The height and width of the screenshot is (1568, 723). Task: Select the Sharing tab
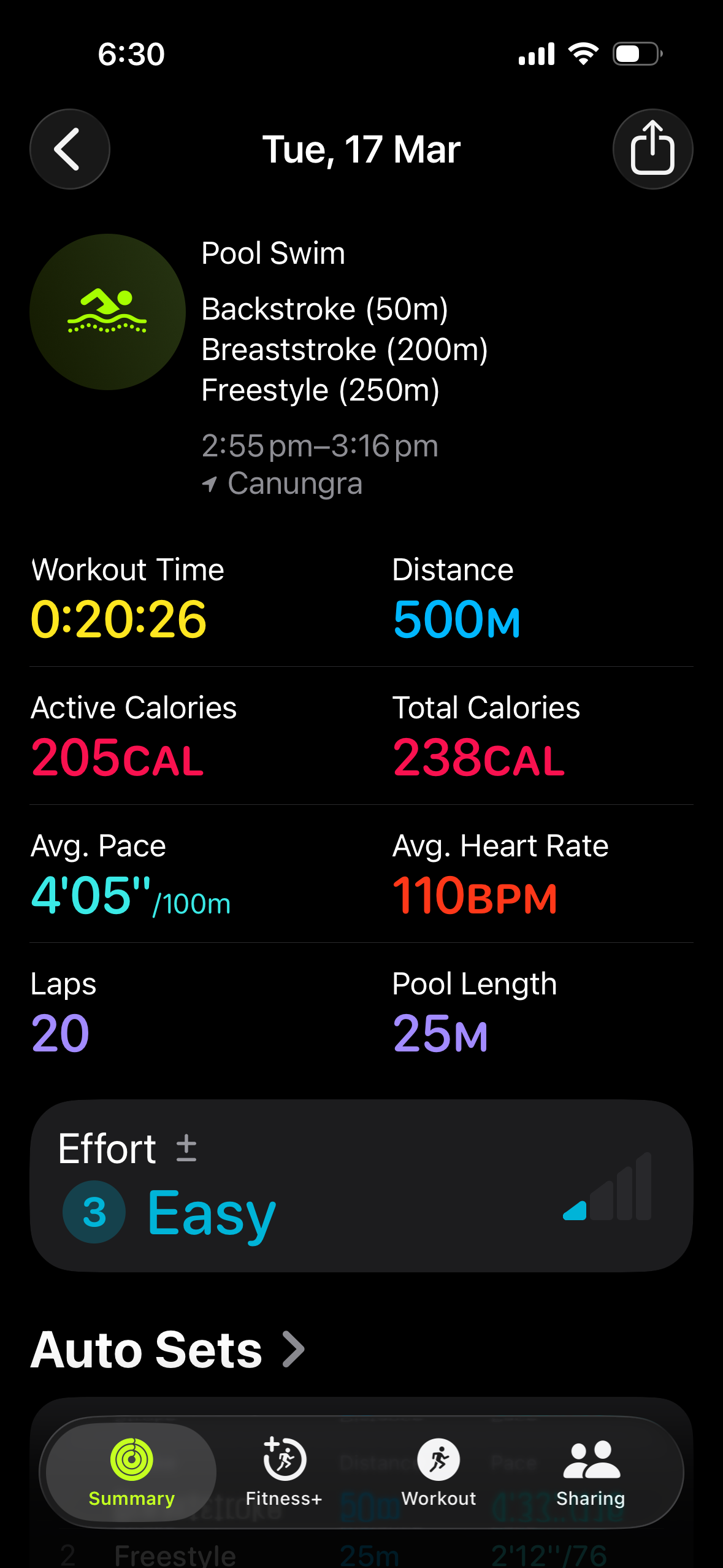[591, 1472]
